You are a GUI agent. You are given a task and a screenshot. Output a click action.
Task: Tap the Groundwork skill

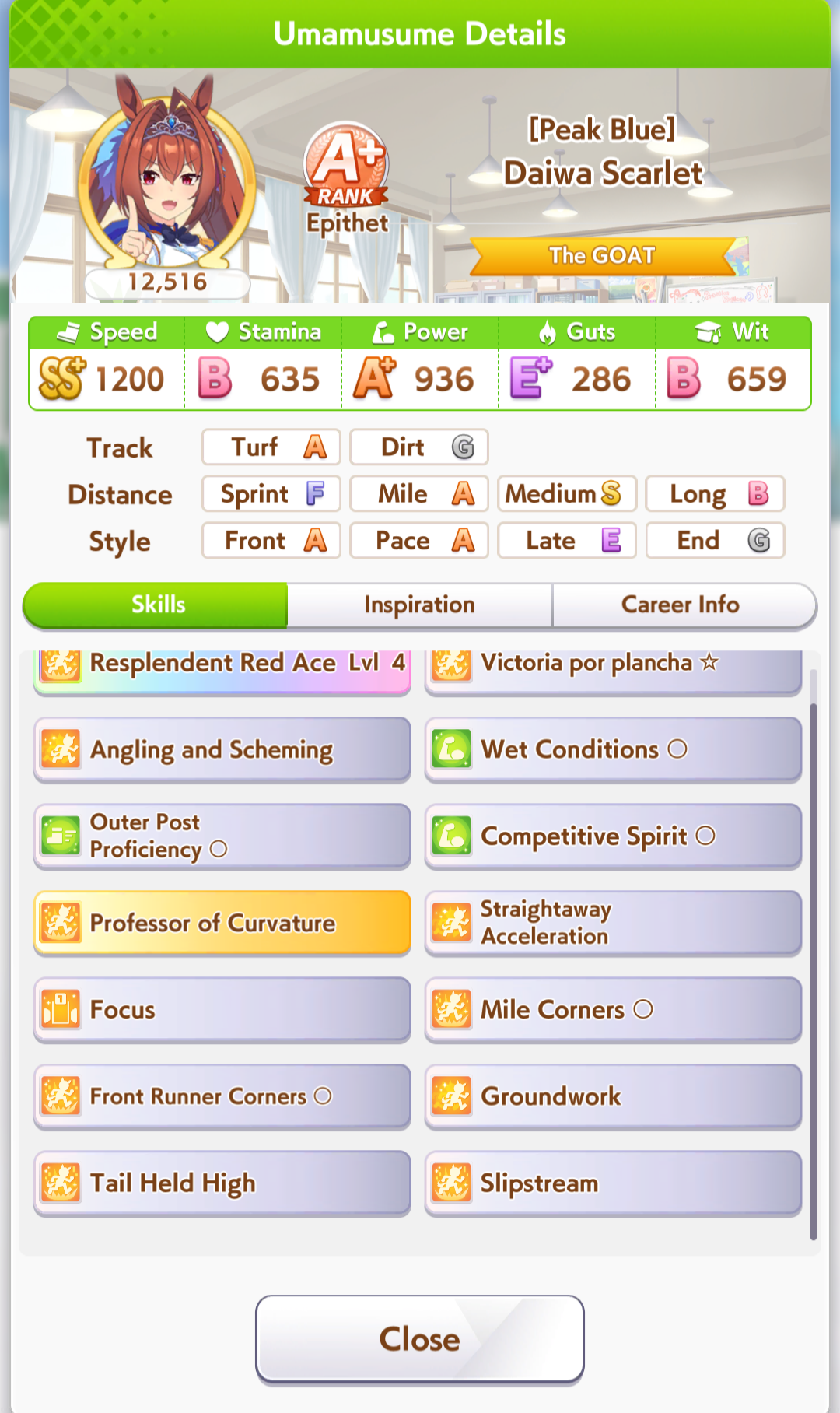point(613,1096)
